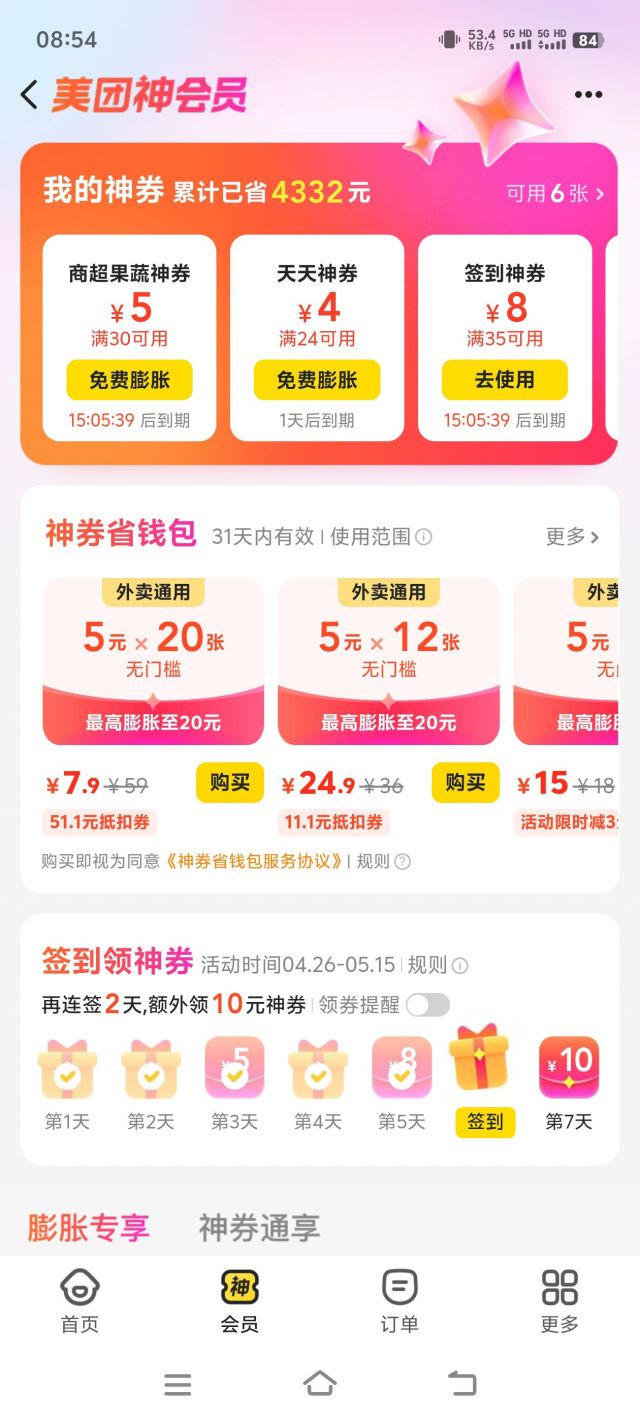This screenshot has height=1422, width=640.
Task: Buy the ¥7.9 pack of 20 coupons
Action: [229, 783]
